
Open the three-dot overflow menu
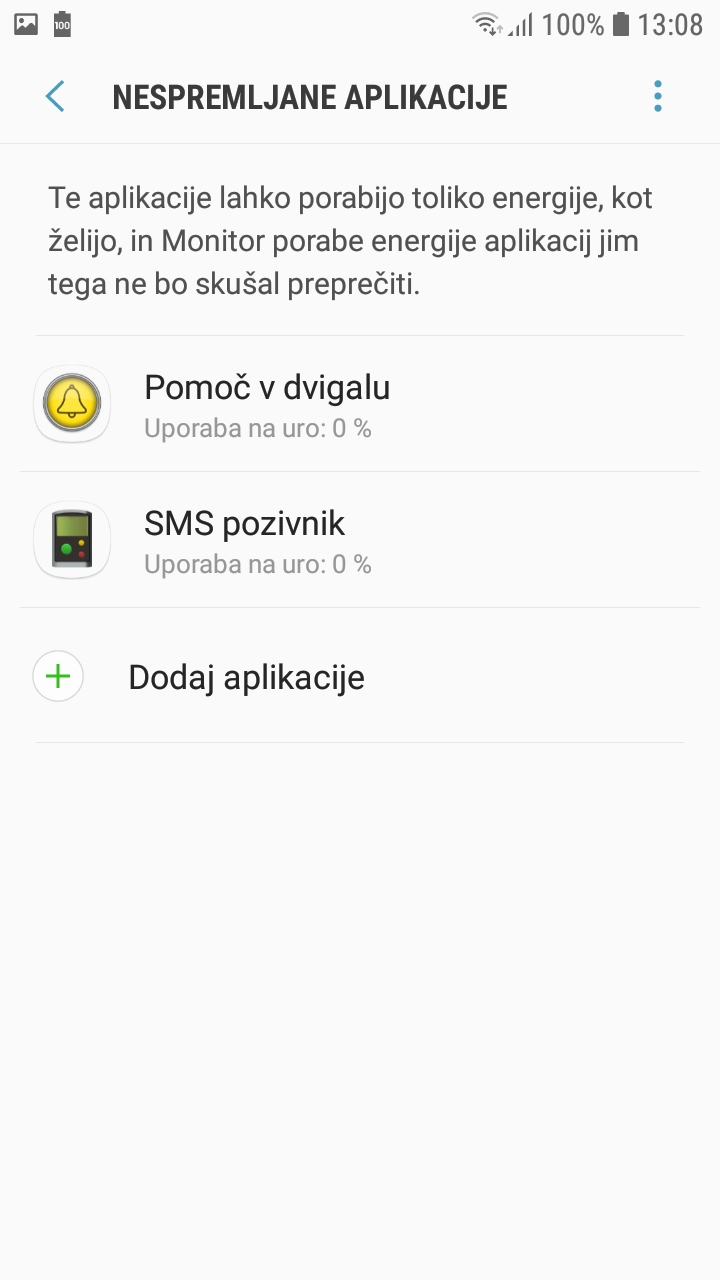[657, 97]
